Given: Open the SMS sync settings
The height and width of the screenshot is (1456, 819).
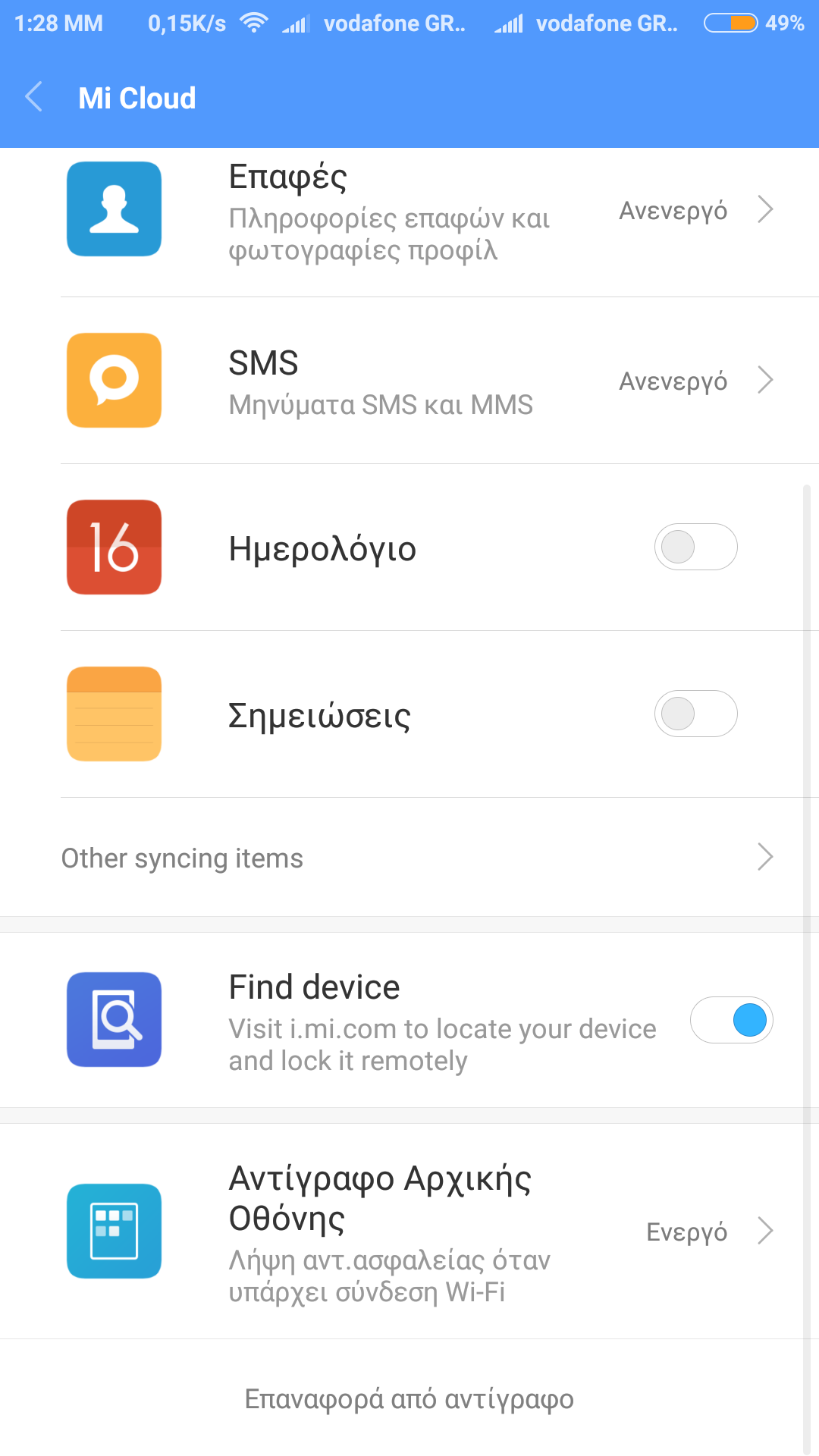Looking at the screenshot, I should (409, 381).
